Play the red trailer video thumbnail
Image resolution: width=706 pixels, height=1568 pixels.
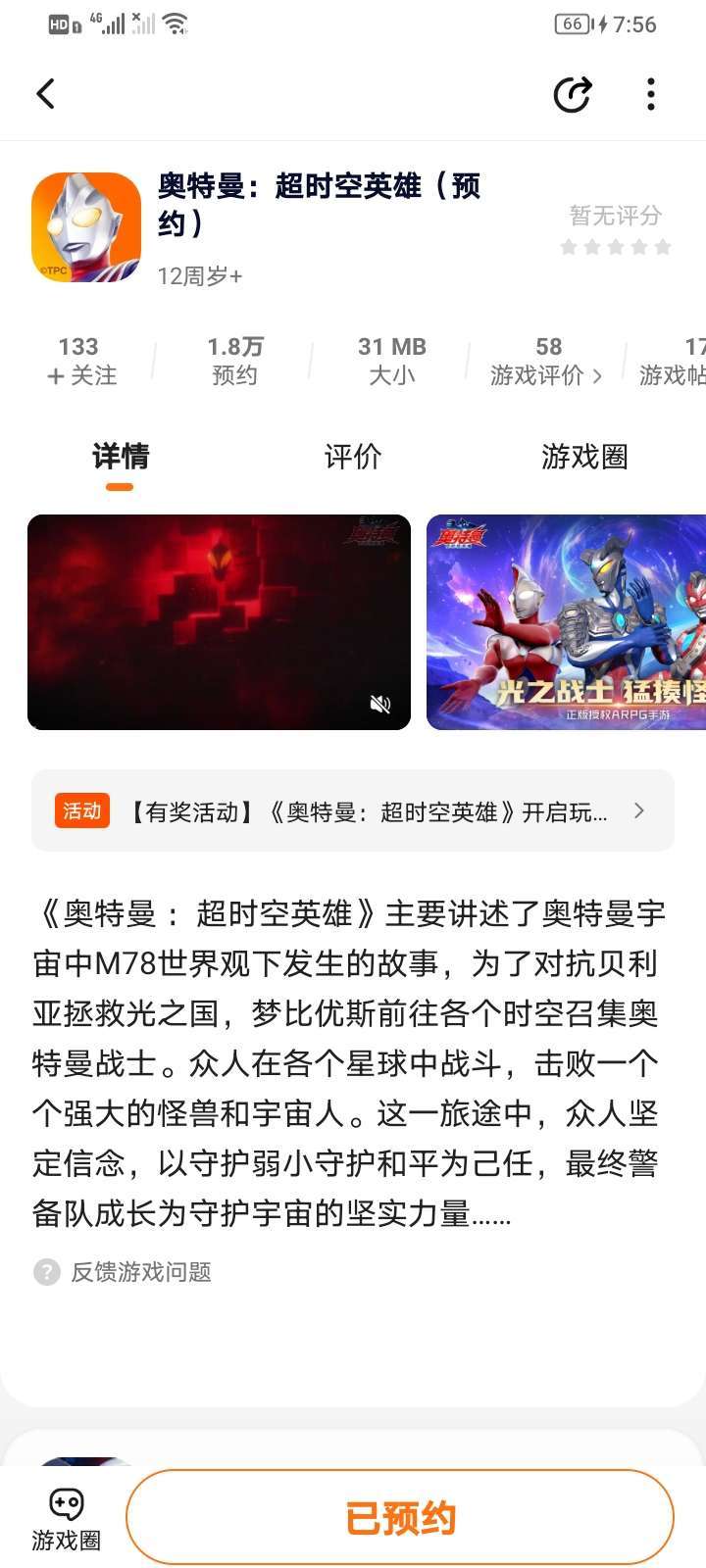tap(218, 621)
